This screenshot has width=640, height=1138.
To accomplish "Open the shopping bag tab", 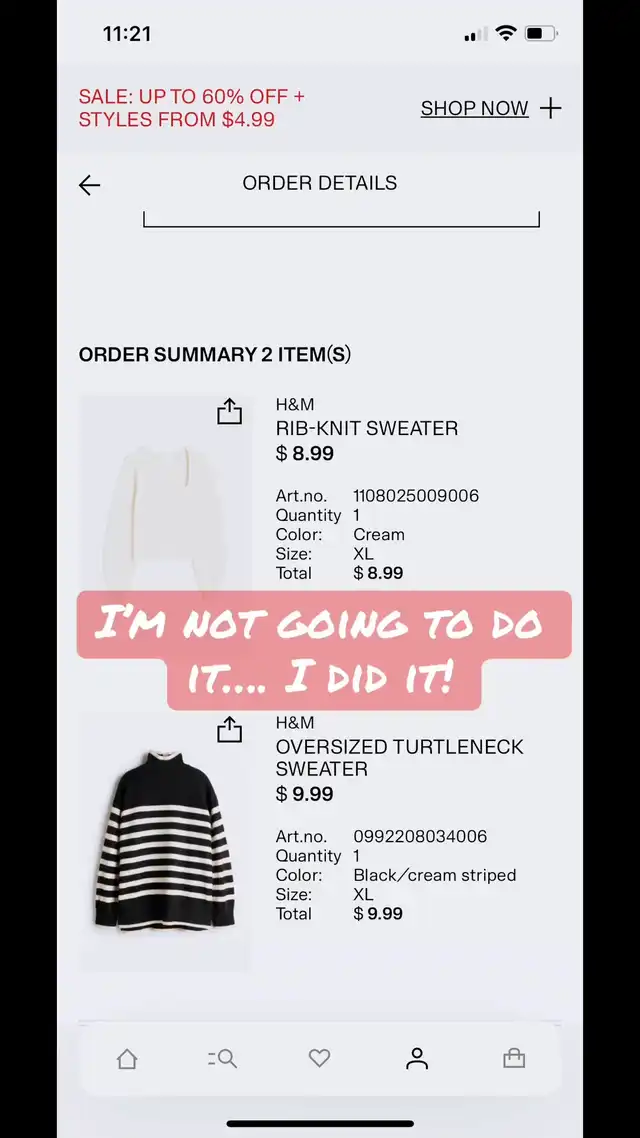I will pos(514,1059).
